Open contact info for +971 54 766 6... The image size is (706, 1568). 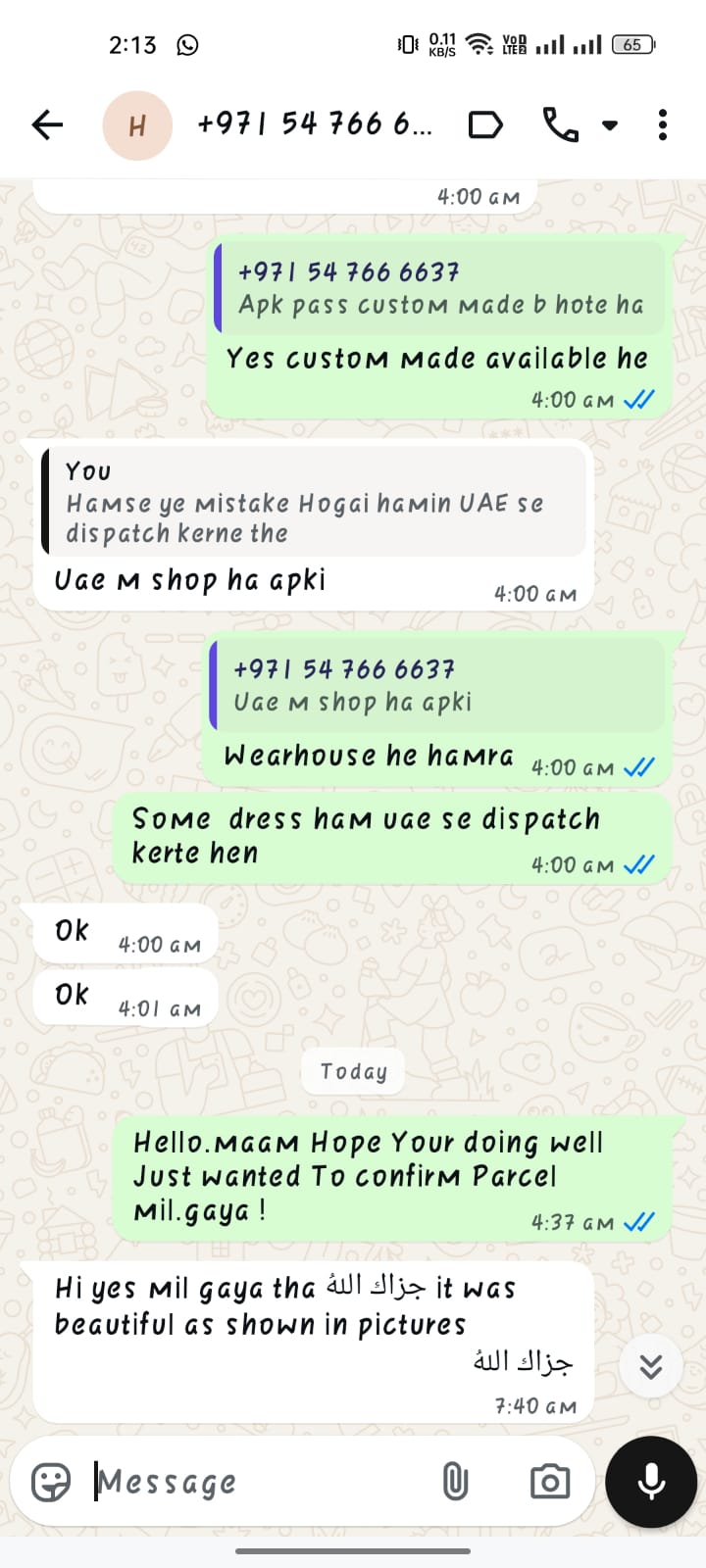314,124
